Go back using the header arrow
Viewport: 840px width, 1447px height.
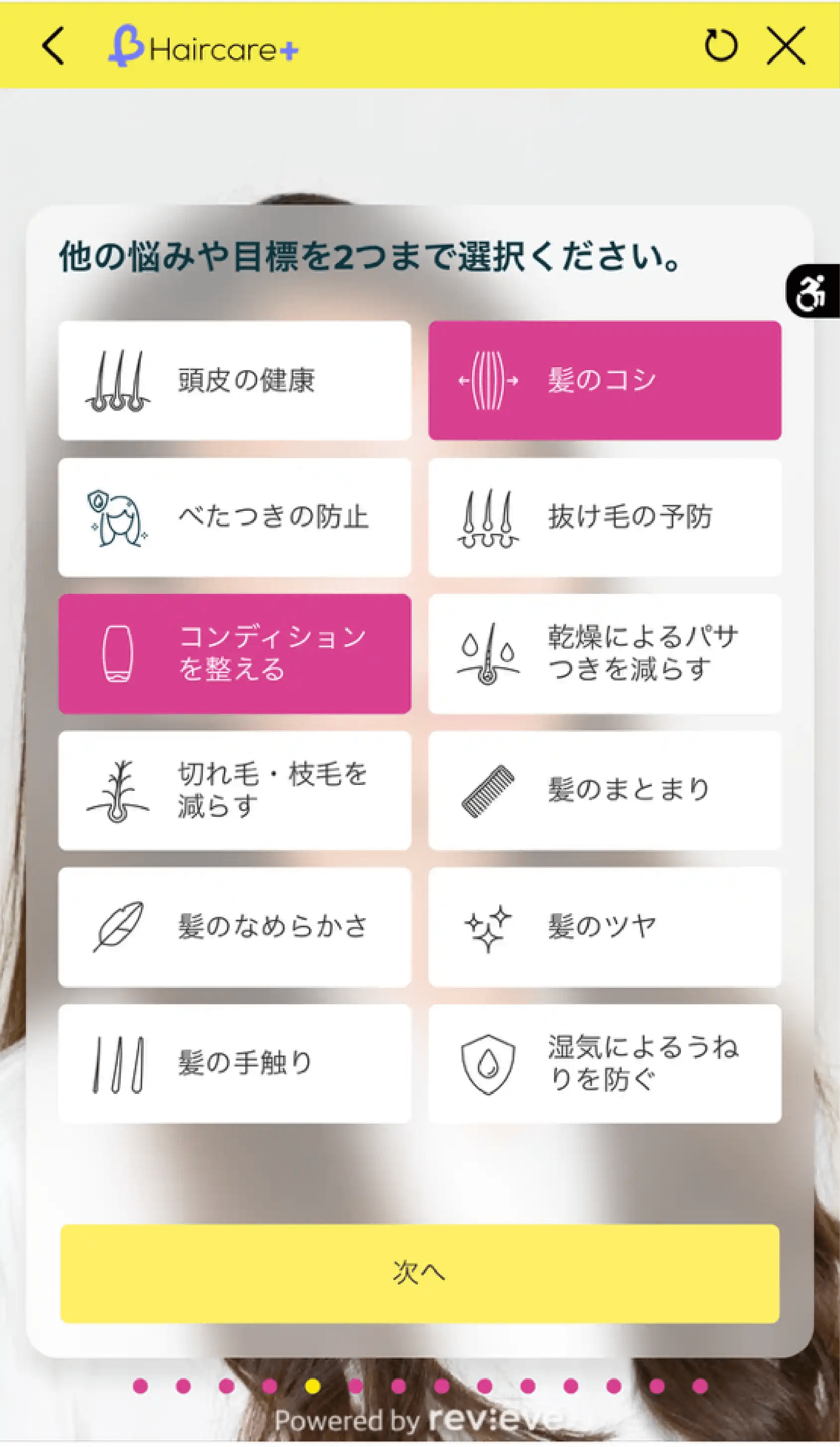pos(53,47)
